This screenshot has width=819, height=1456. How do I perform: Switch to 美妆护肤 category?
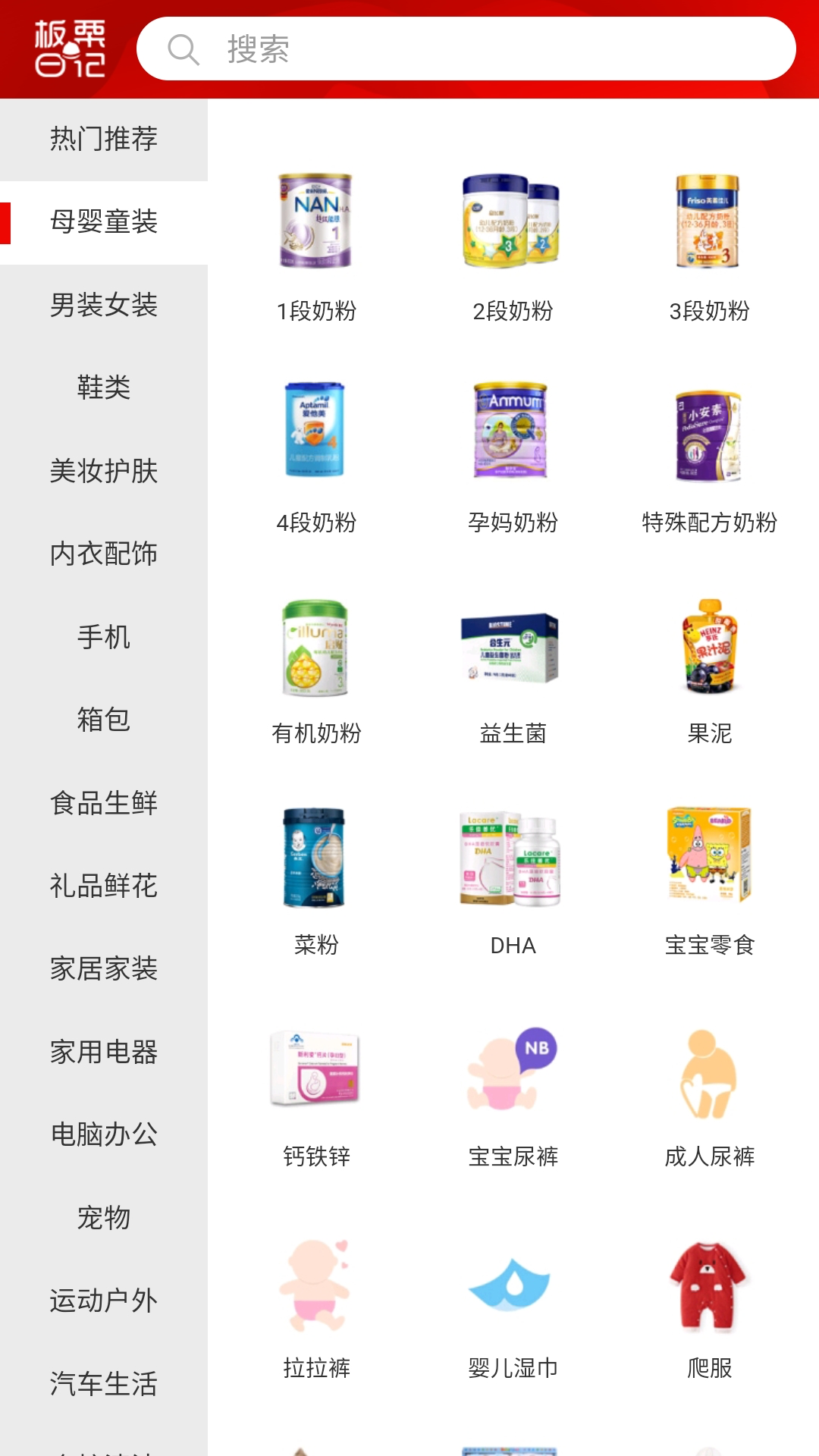pyautogui.click(x=104, y=471)
